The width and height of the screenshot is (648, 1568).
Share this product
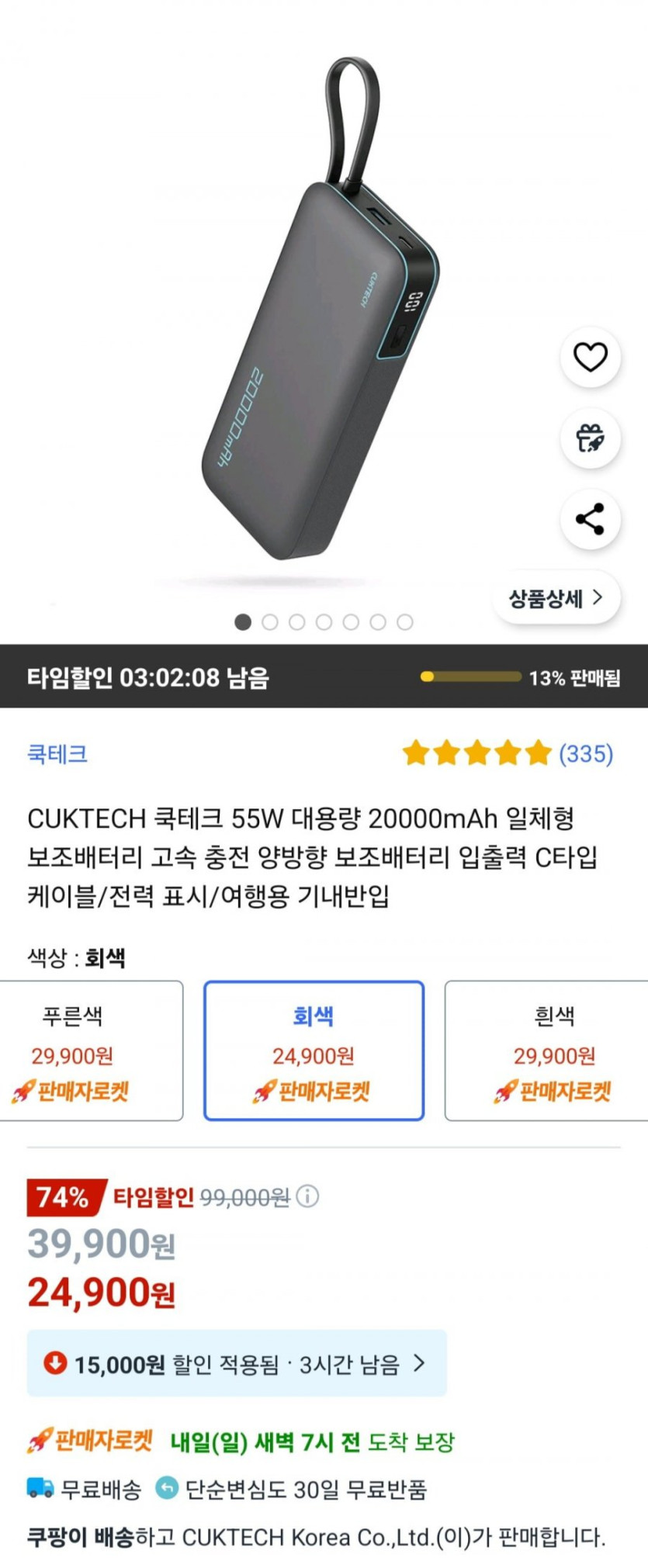tap(590, 519)
